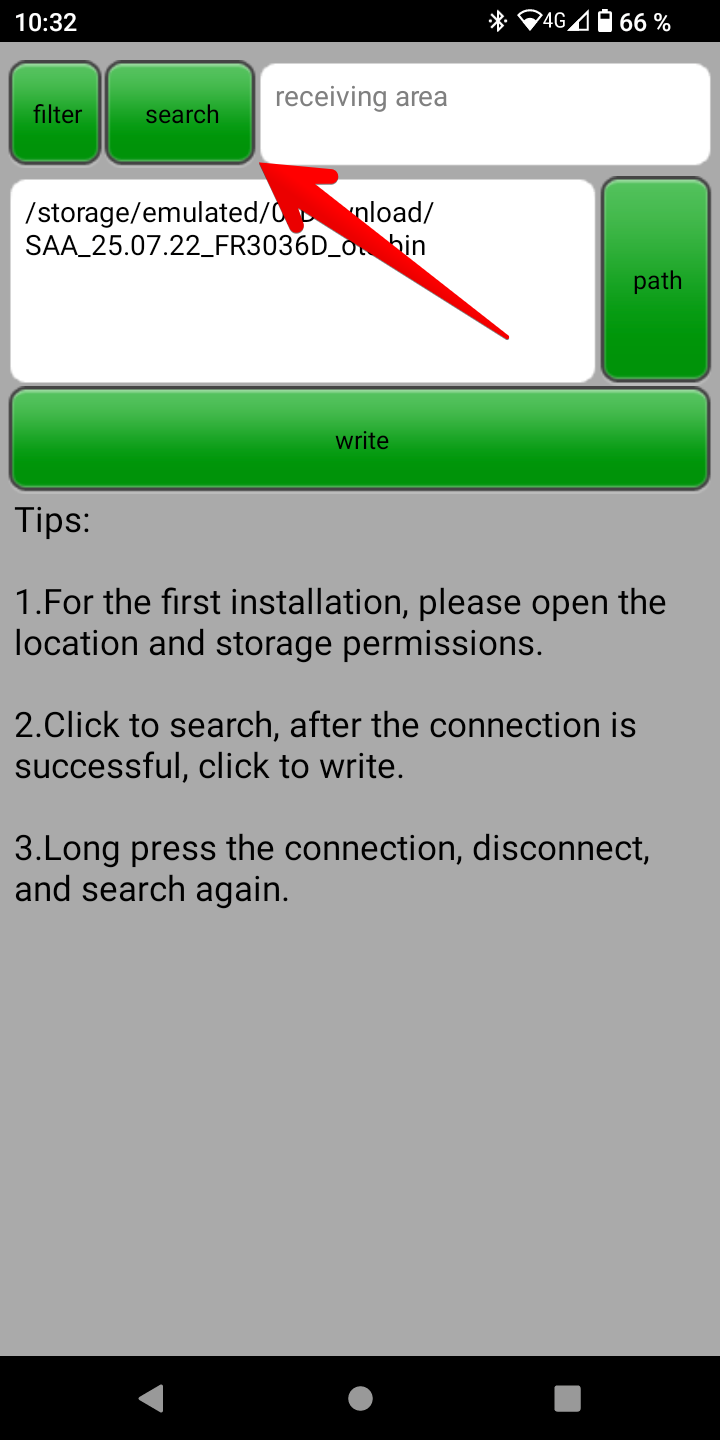Open recent apps from the navigation bar
Image resolution: width=720 pixels, height=1440 pixels.
(x=567, y=1397)
